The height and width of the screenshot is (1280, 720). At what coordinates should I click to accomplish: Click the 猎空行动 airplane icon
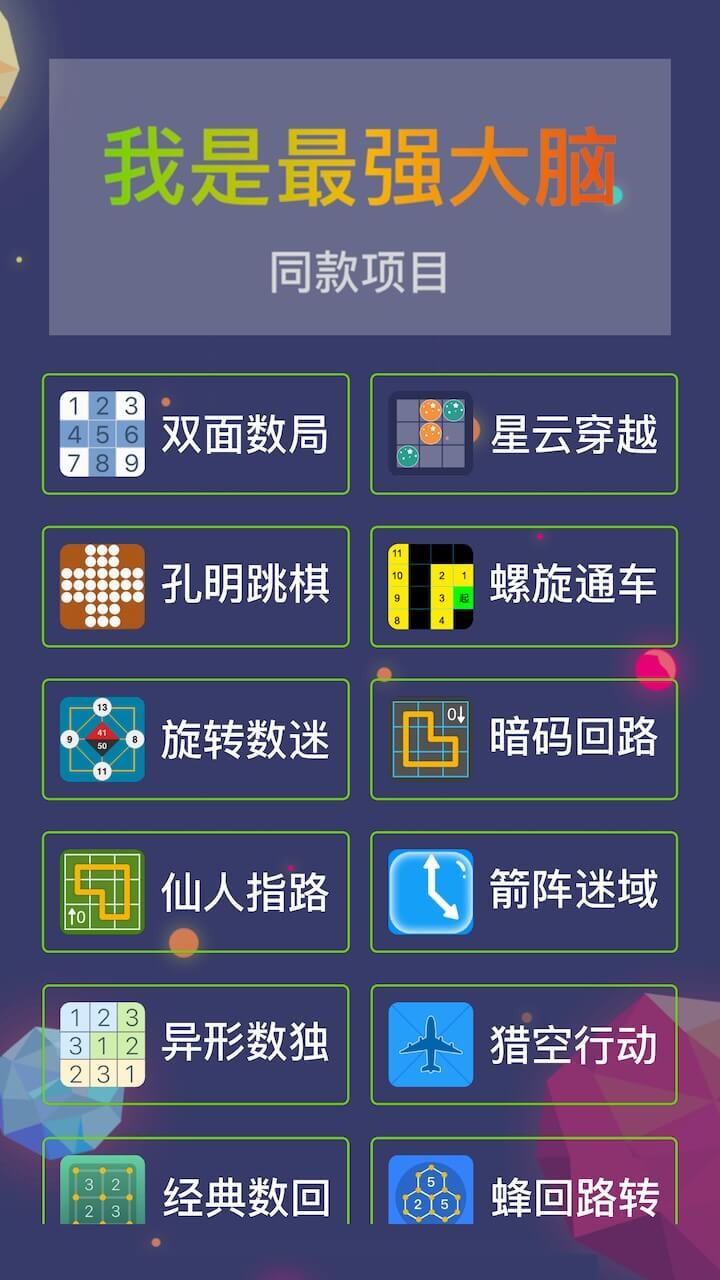[x=430, y=1044]
